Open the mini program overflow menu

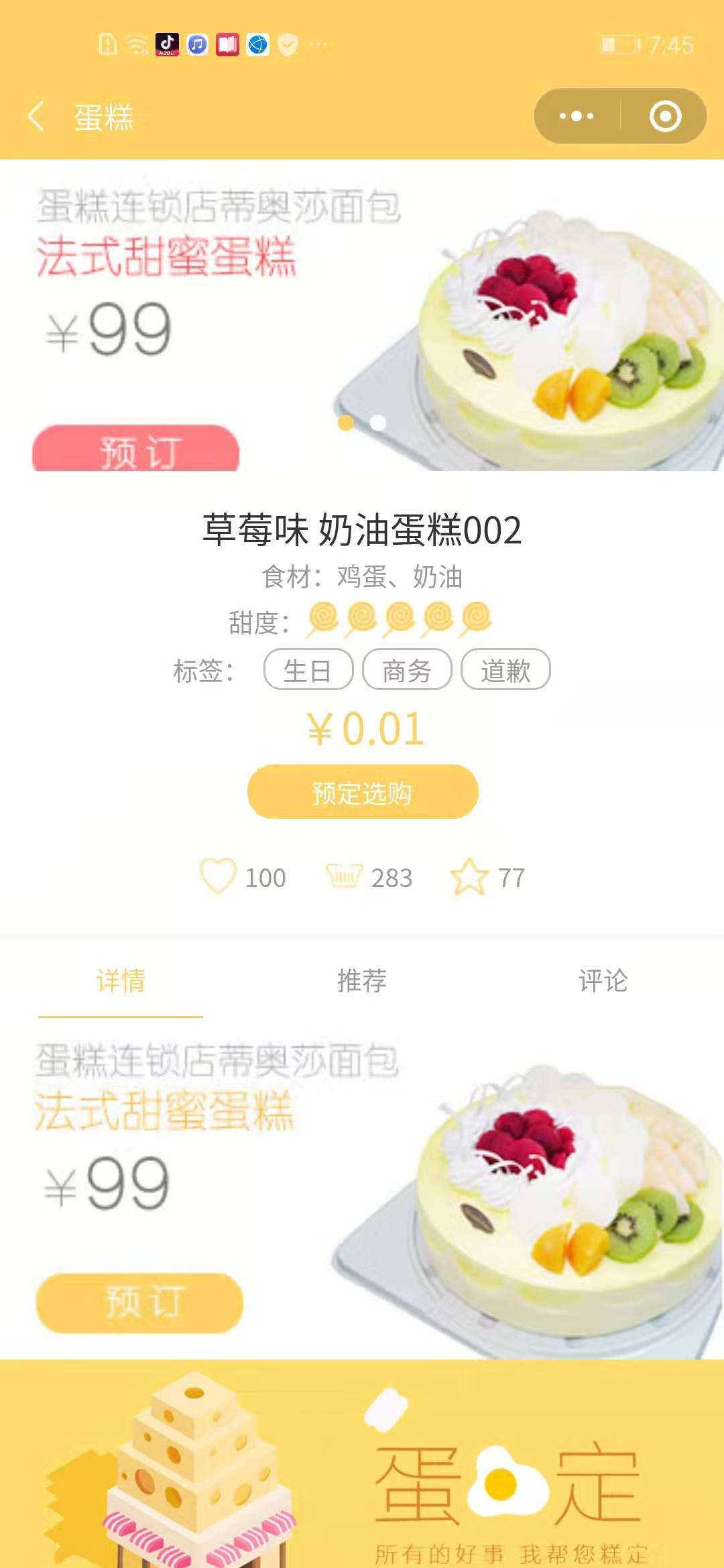tap(577, 116)
